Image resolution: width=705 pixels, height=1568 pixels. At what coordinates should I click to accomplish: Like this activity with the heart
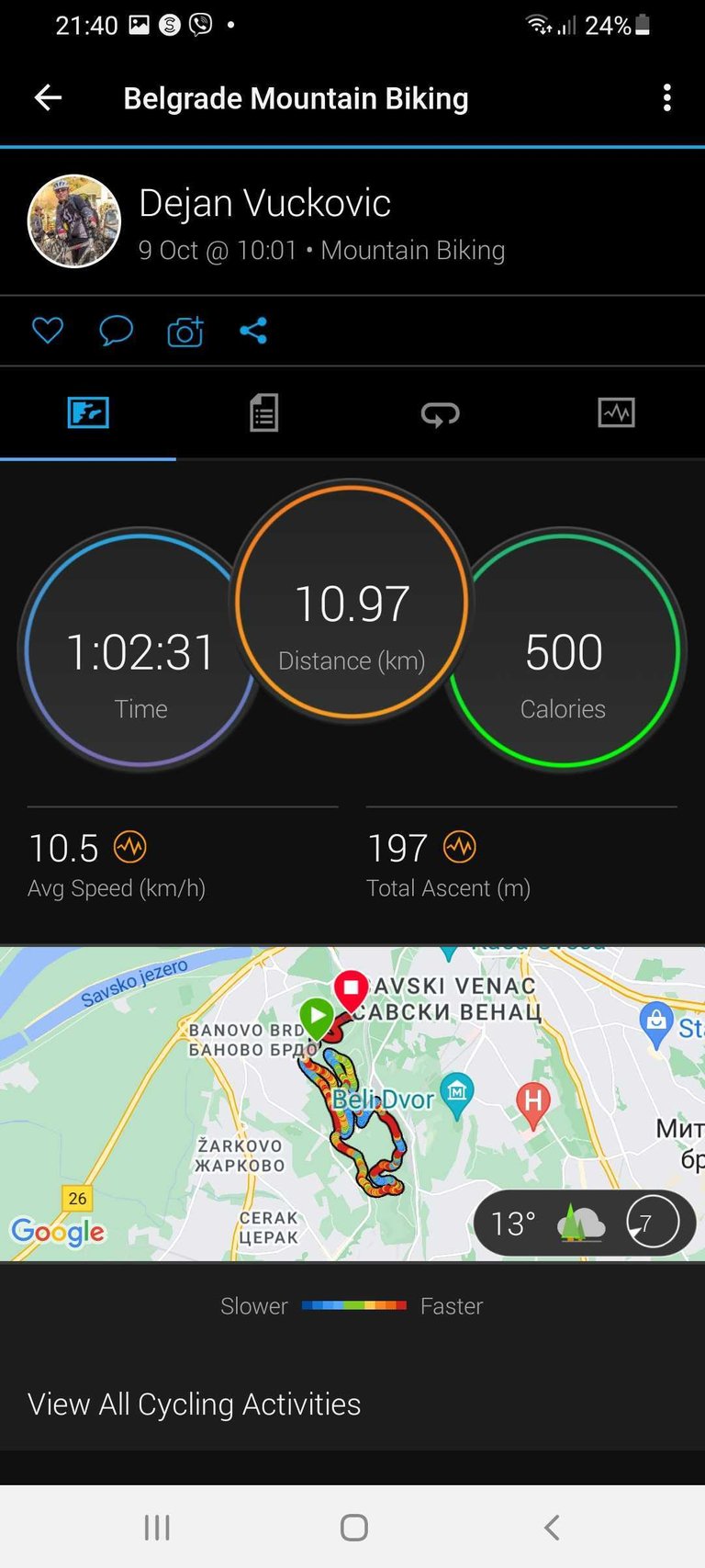click(48, 331)
